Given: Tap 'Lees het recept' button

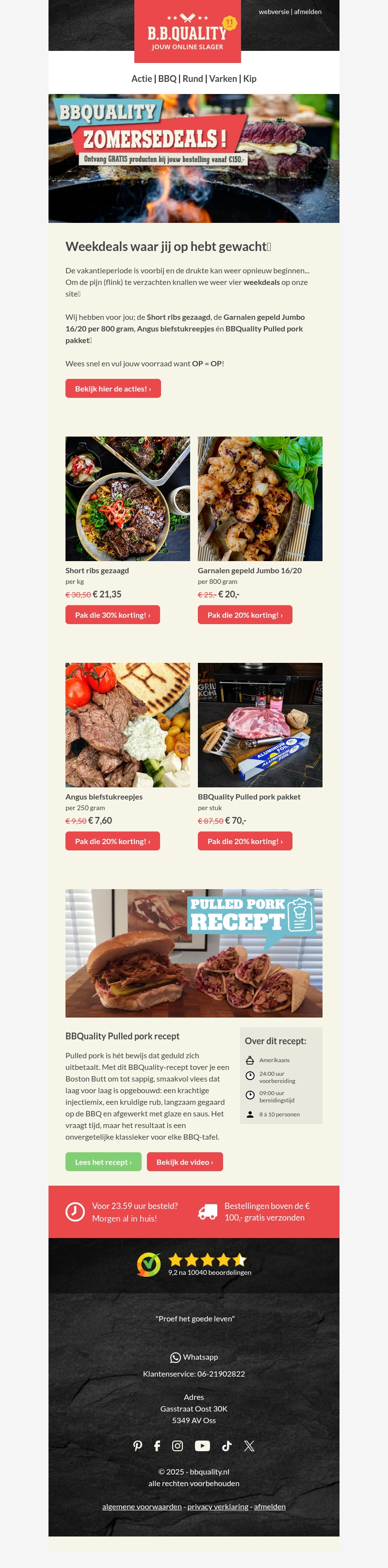Looking at the screenshot, I should click(103, 1161).
